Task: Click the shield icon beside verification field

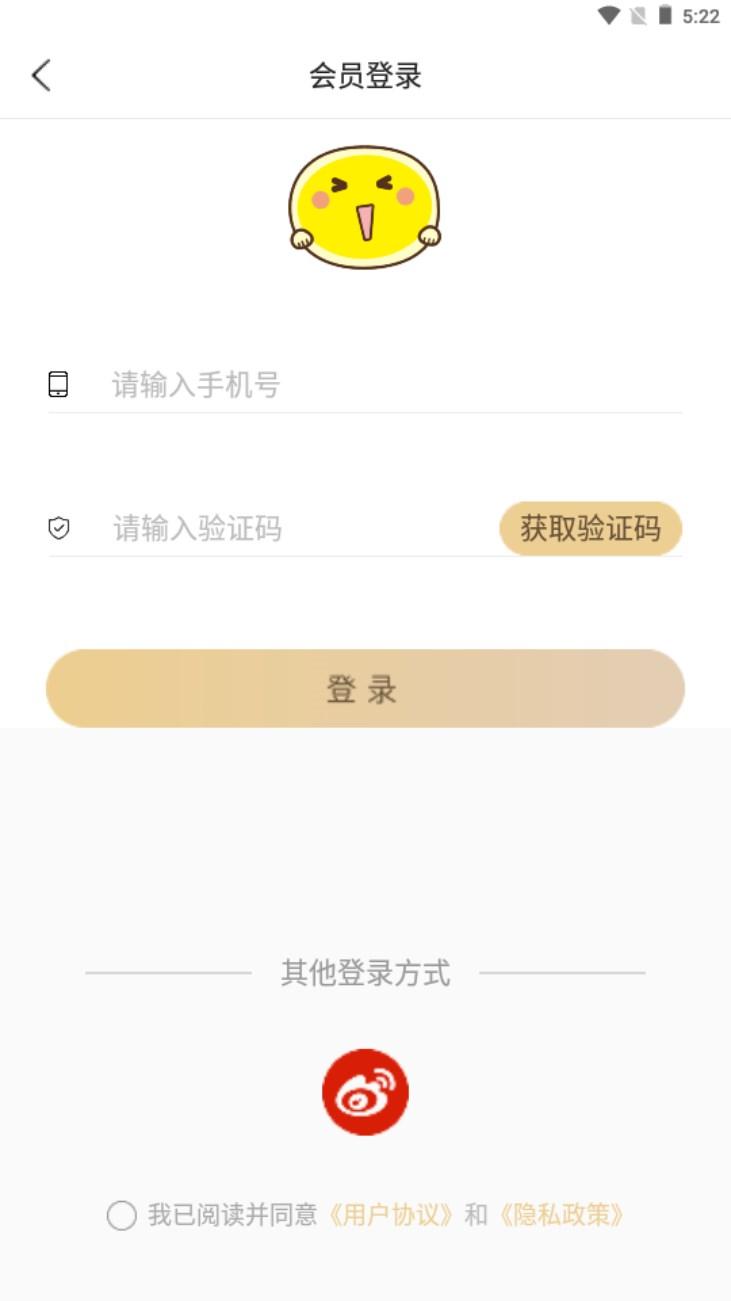Action: (x=60, y=526)
